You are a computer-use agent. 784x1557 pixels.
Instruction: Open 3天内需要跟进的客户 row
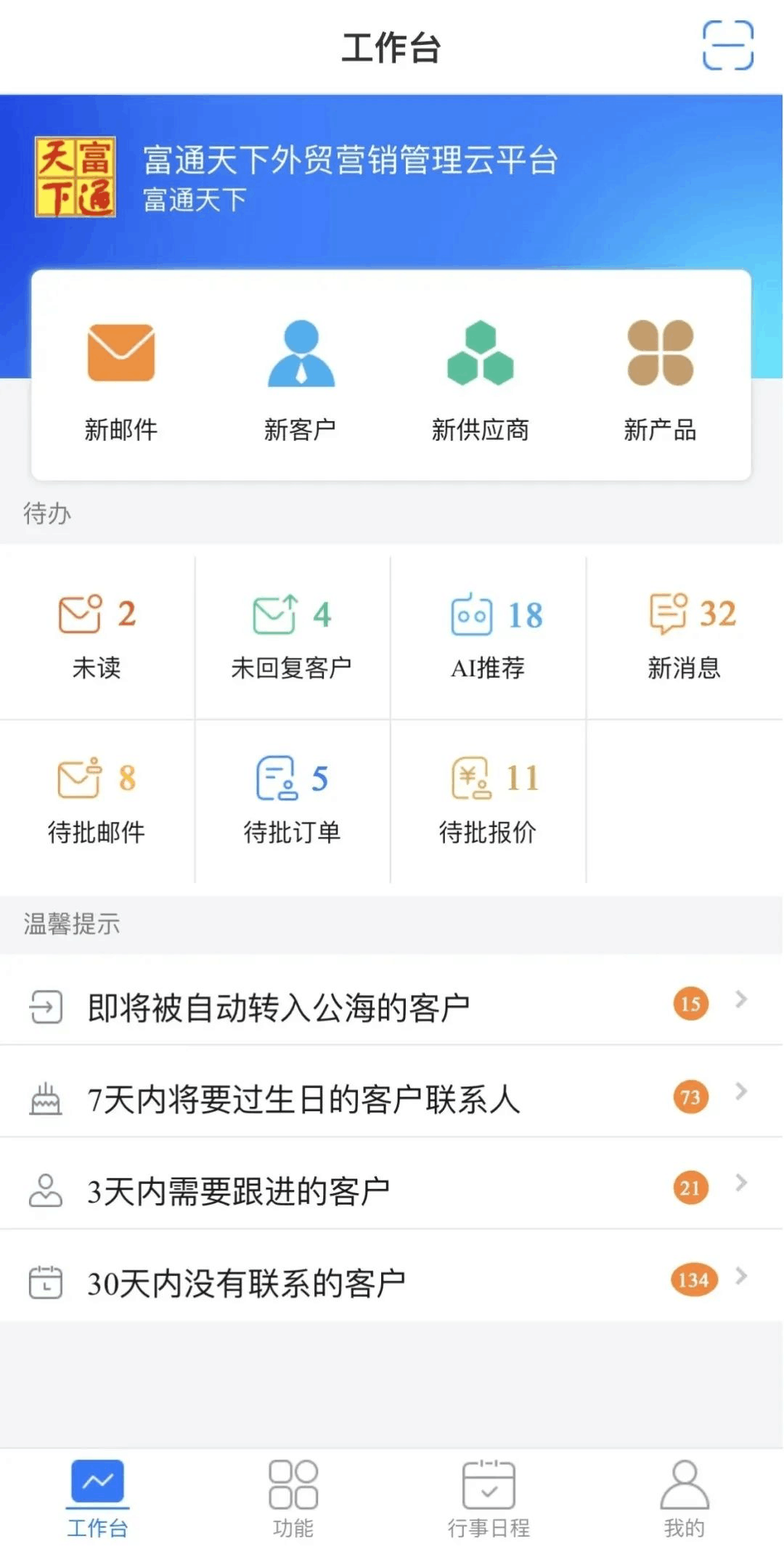391,1190
